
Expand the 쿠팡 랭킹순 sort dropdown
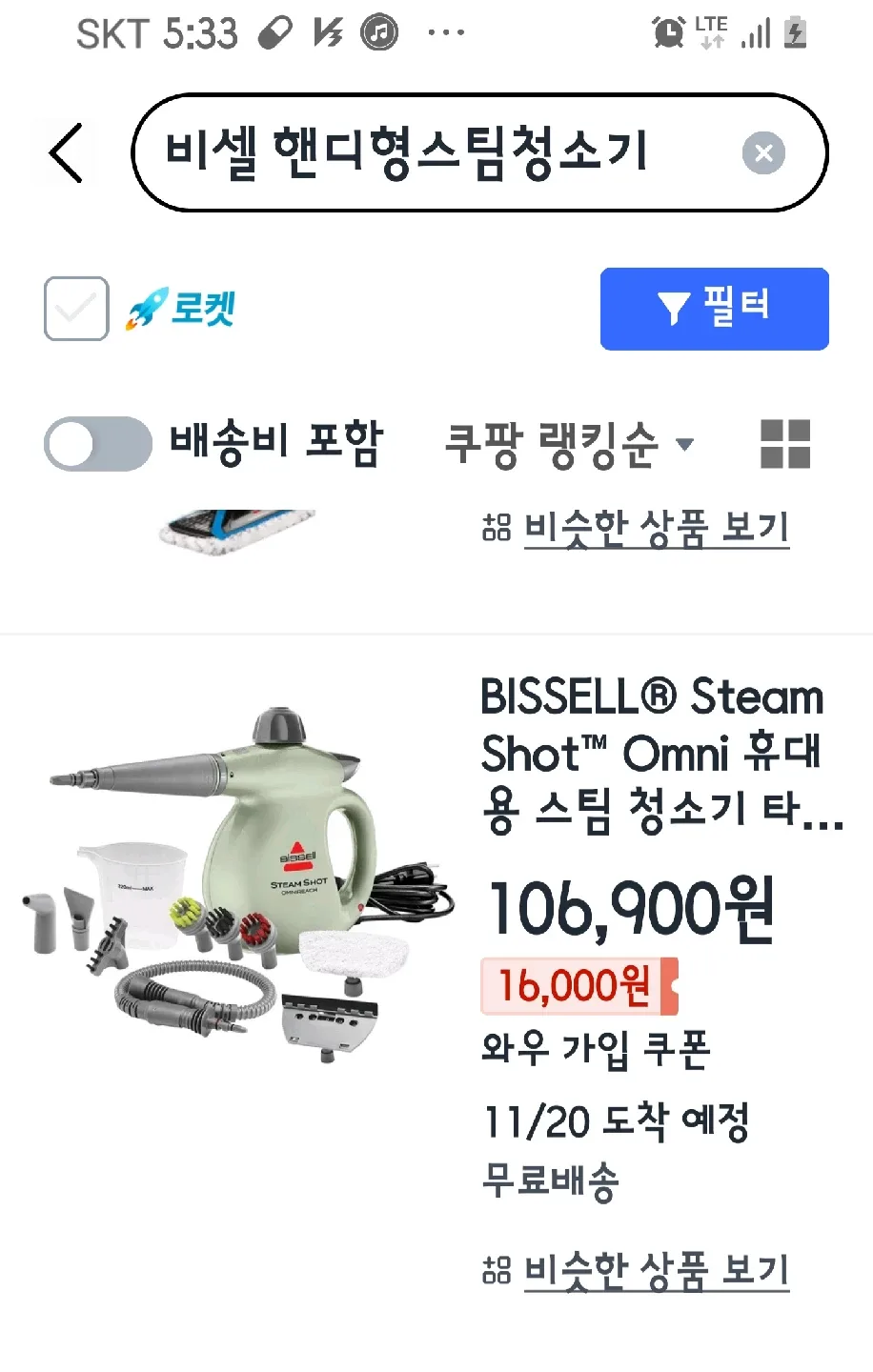pos(569,444)
